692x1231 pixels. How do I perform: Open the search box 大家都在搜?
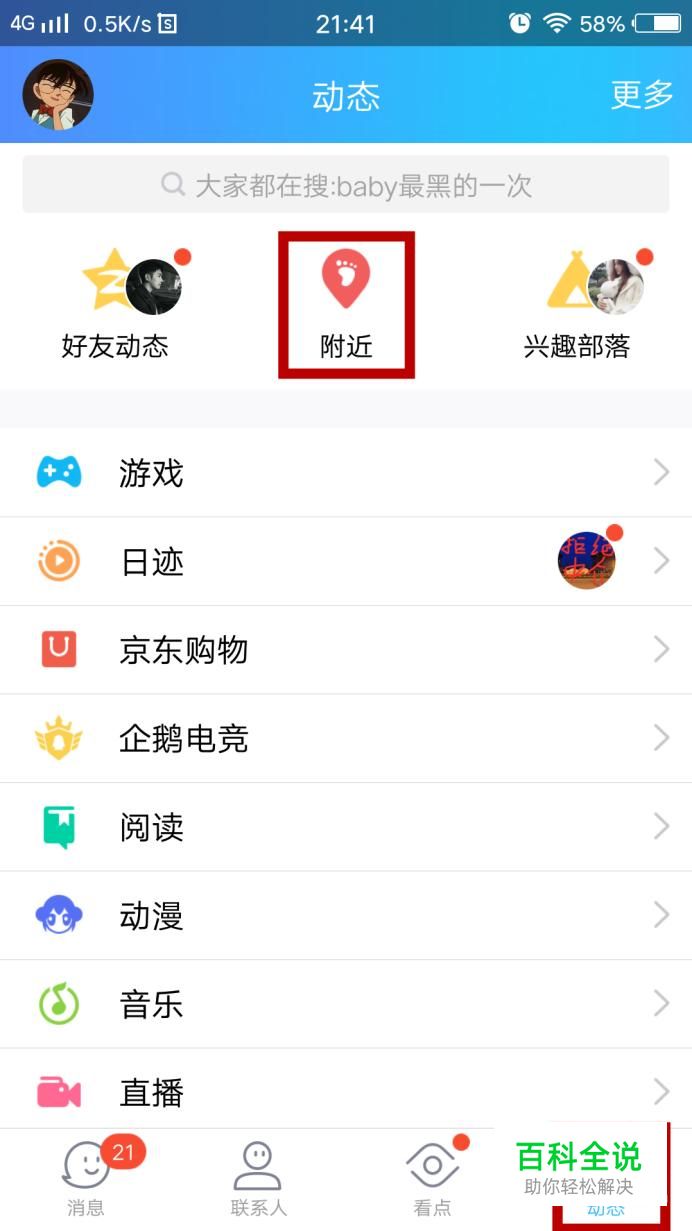tap(346, 184)
